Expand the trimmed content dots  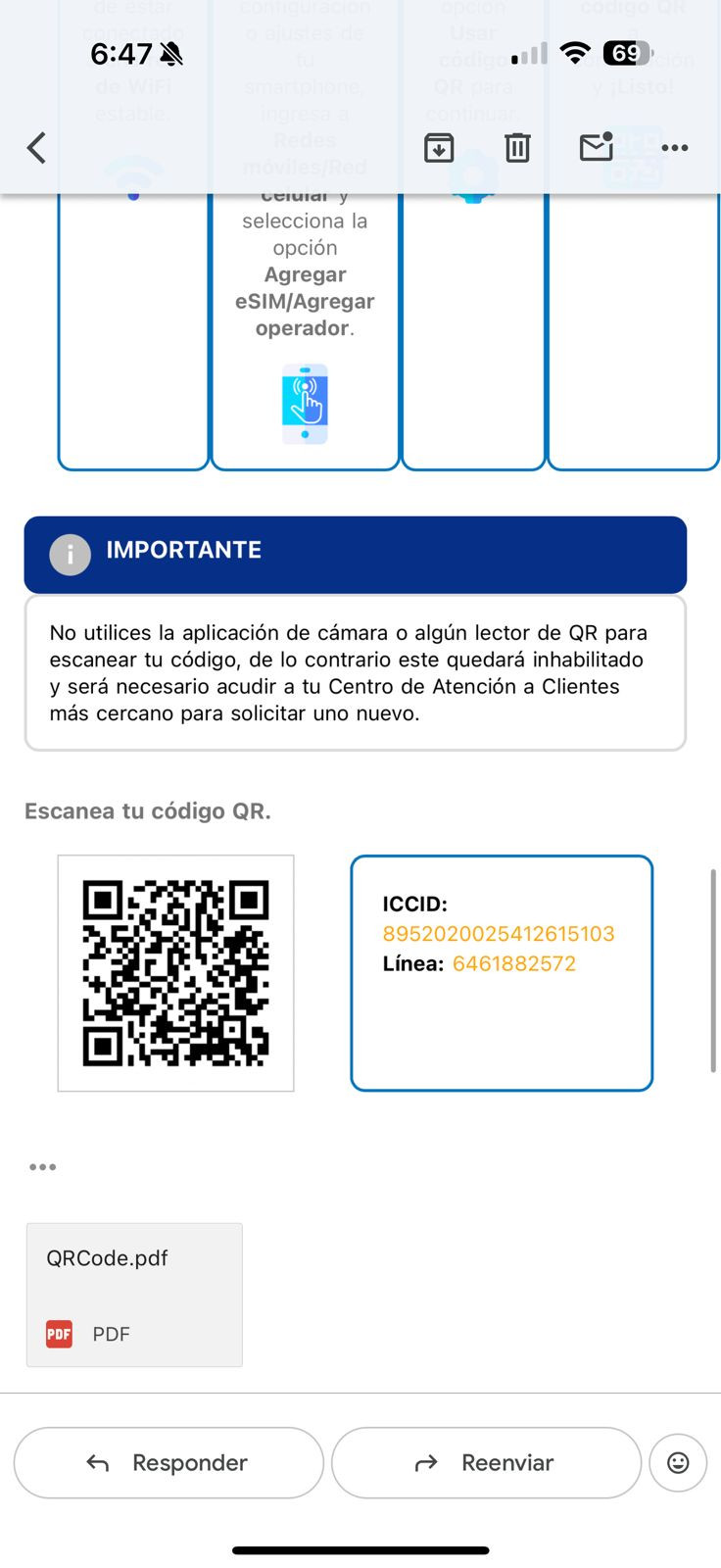point(42,1166)
